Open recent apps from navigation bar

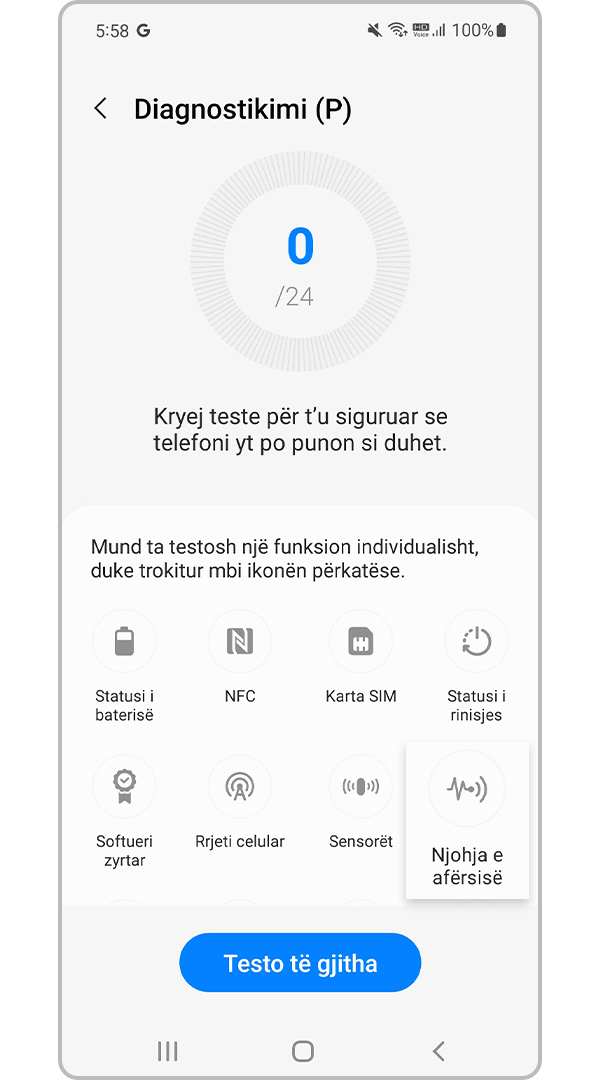(167, 1051)
